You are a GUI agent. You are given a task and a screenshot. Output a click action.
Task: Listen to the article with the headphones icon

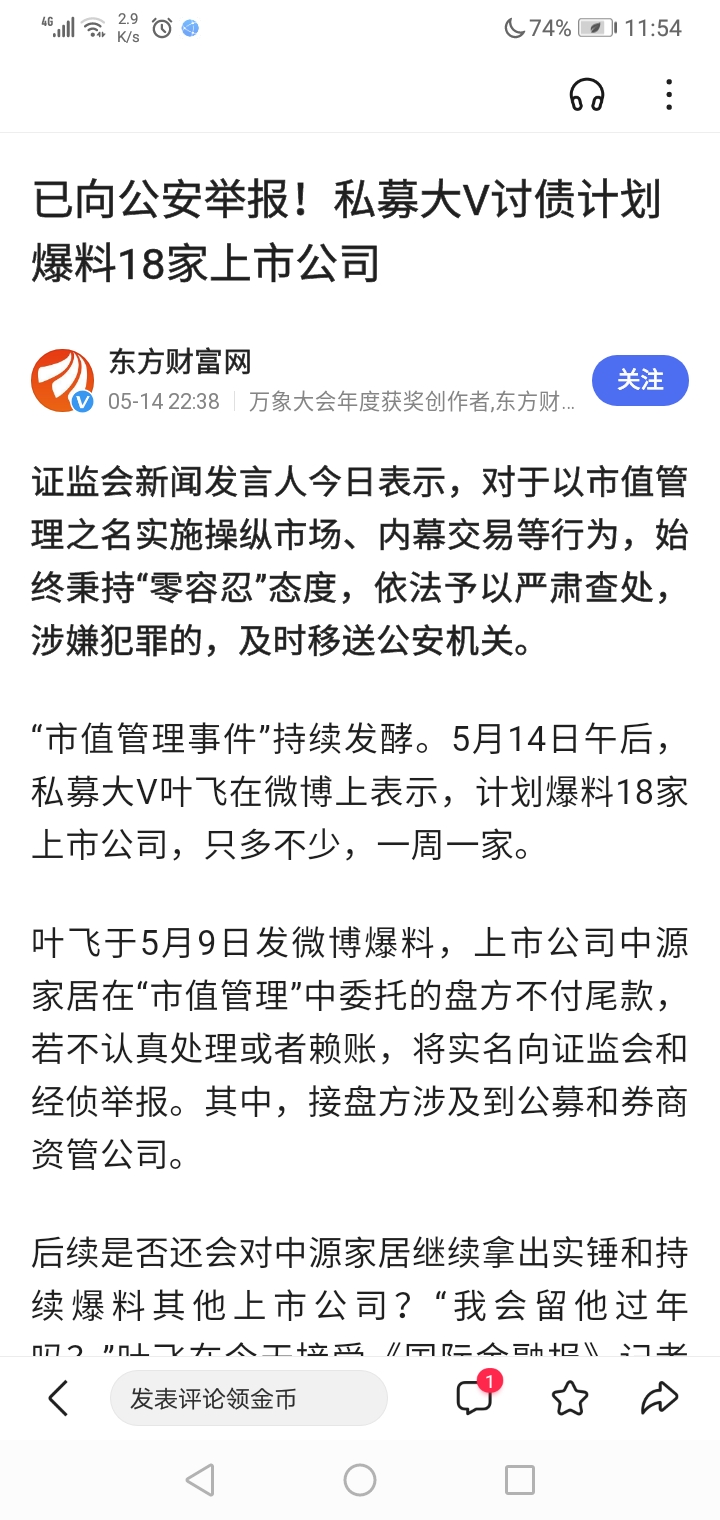click(x=587, y=95)
